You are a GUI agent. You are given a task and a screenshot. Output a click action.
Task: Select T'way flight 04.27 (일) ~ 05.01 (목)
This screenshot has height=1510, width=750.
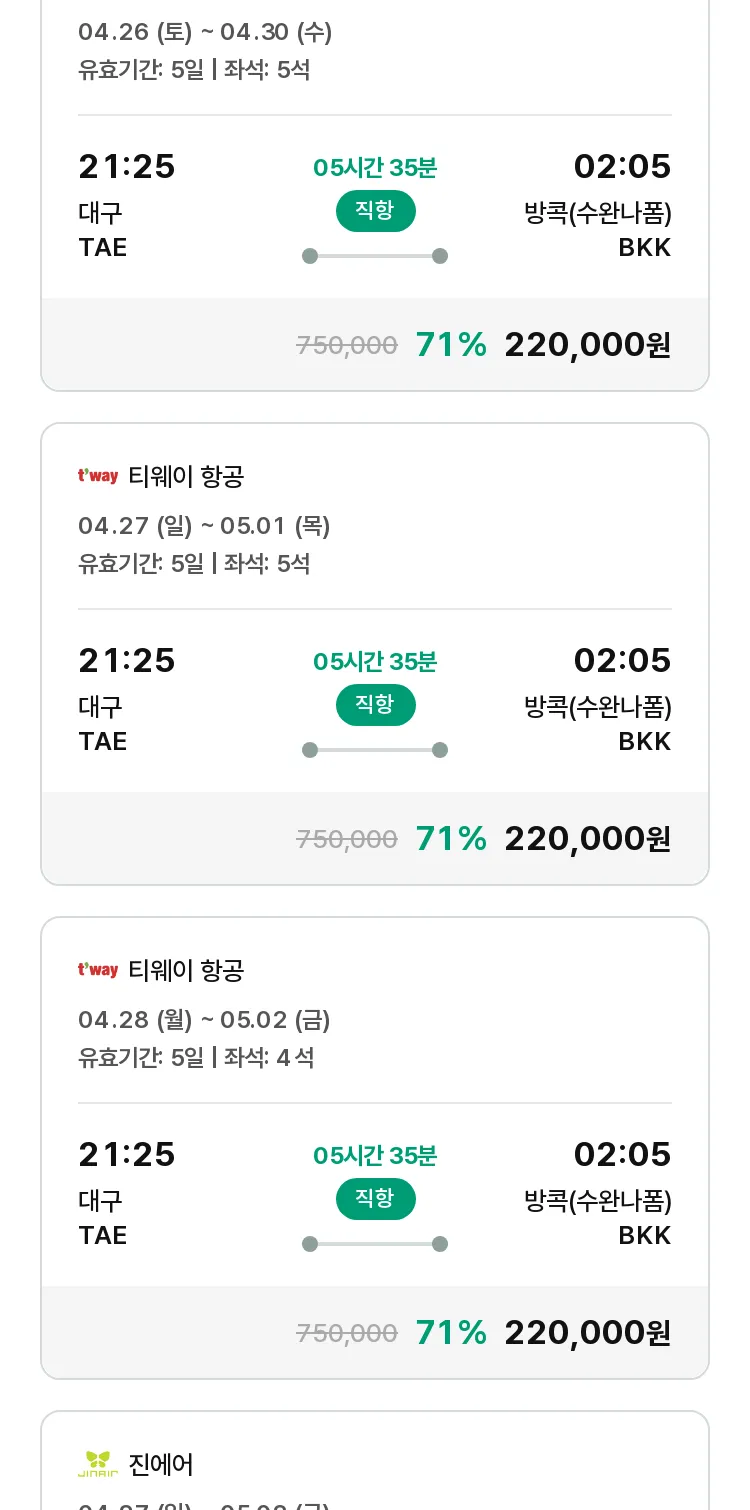click(x=375, y=654)
